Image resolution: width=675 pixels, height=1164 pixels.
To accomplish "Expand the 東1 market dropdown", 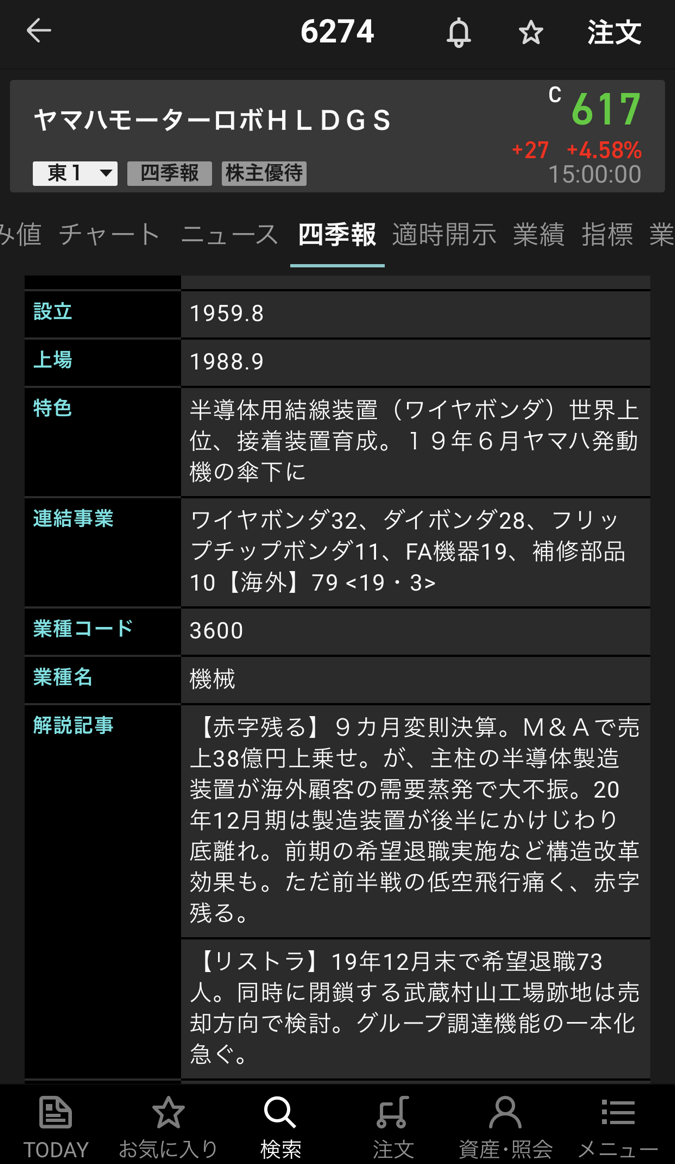I will coord(75,173).
